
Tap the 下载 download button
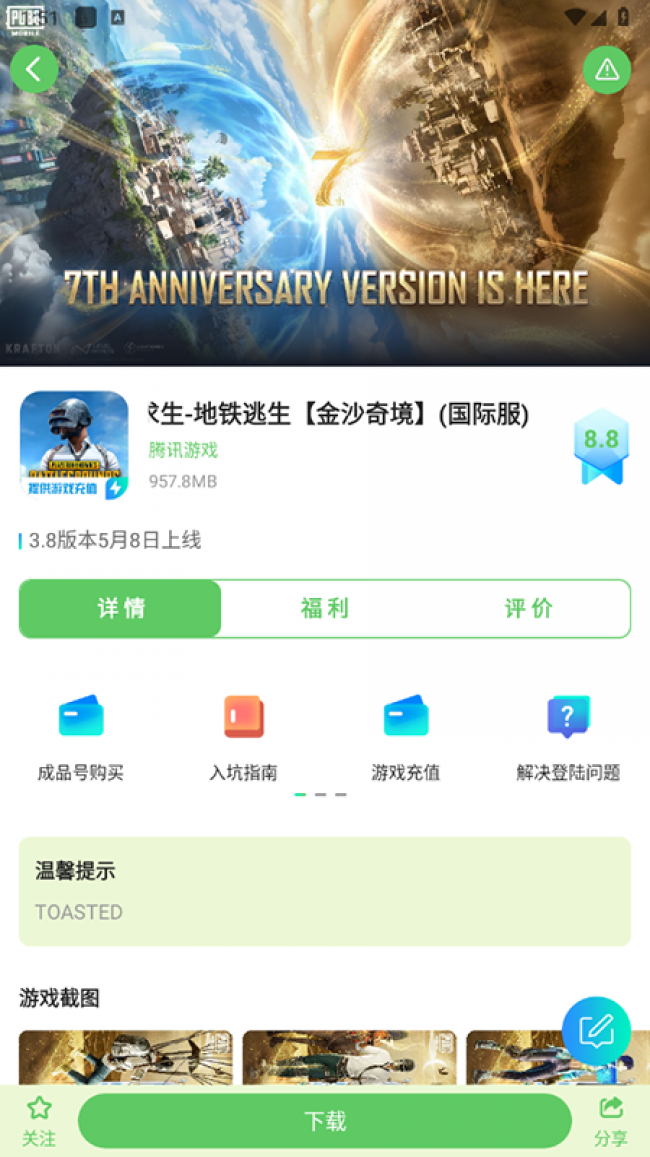(325, 1120)
